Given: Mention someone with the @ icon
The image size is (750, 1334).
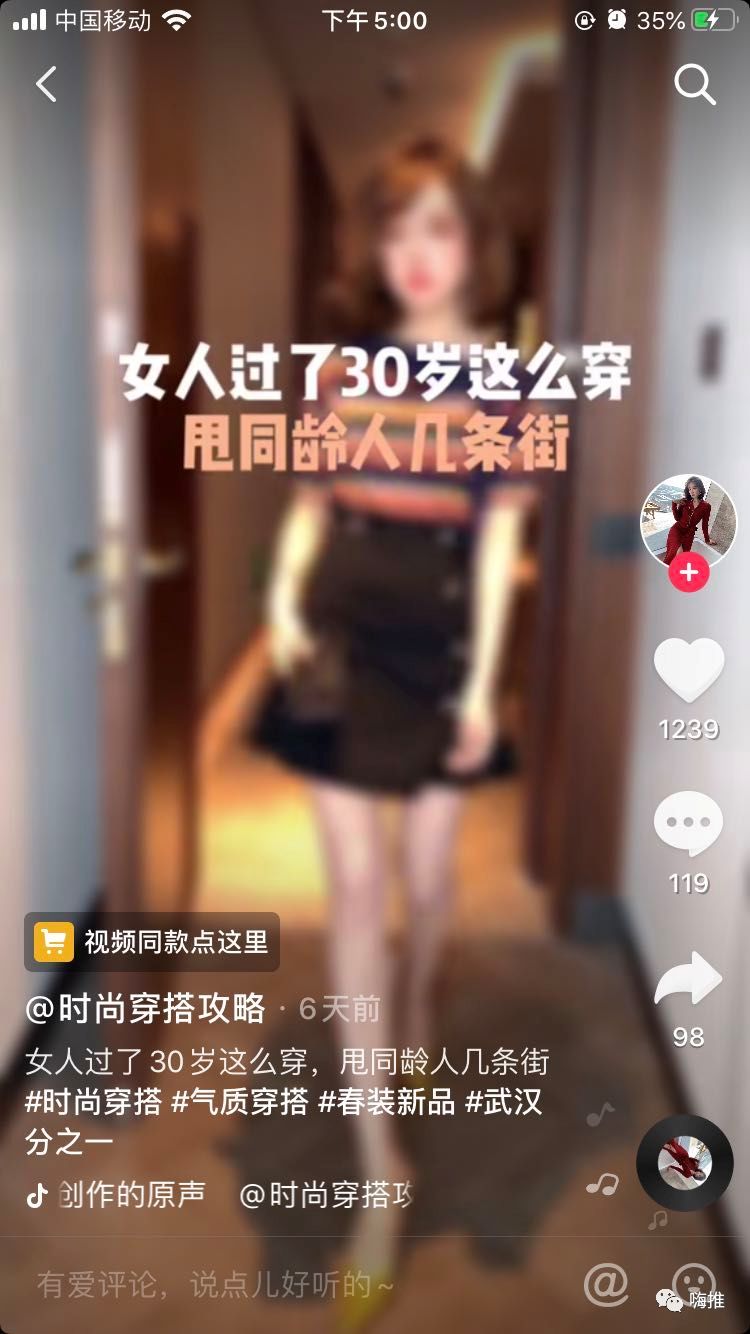Looking at the screenshot, I should tap(606, 1284).
